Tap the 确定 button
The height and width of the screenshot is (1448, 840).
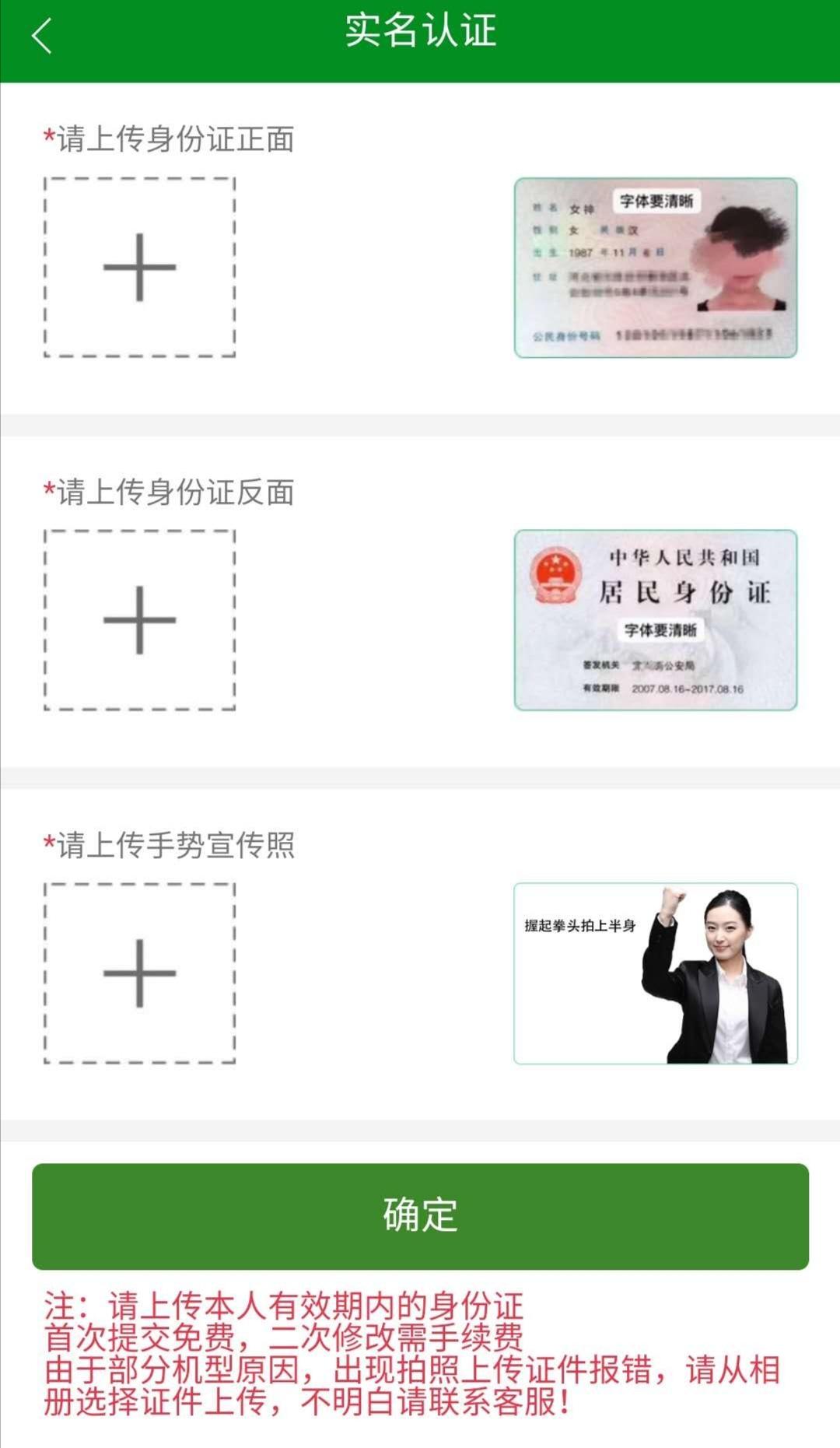tap(420, 1216)
